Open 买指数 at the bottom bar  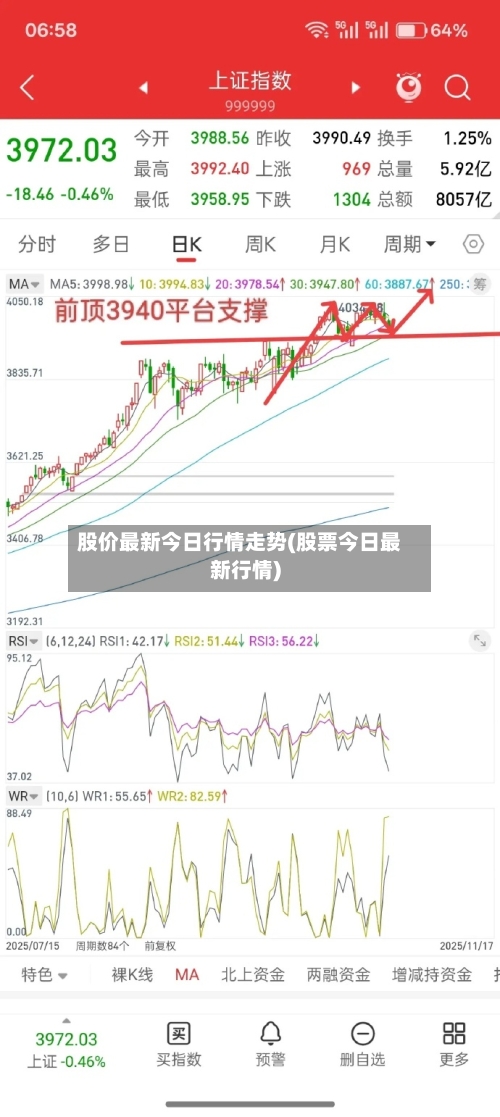[179, 1045]
